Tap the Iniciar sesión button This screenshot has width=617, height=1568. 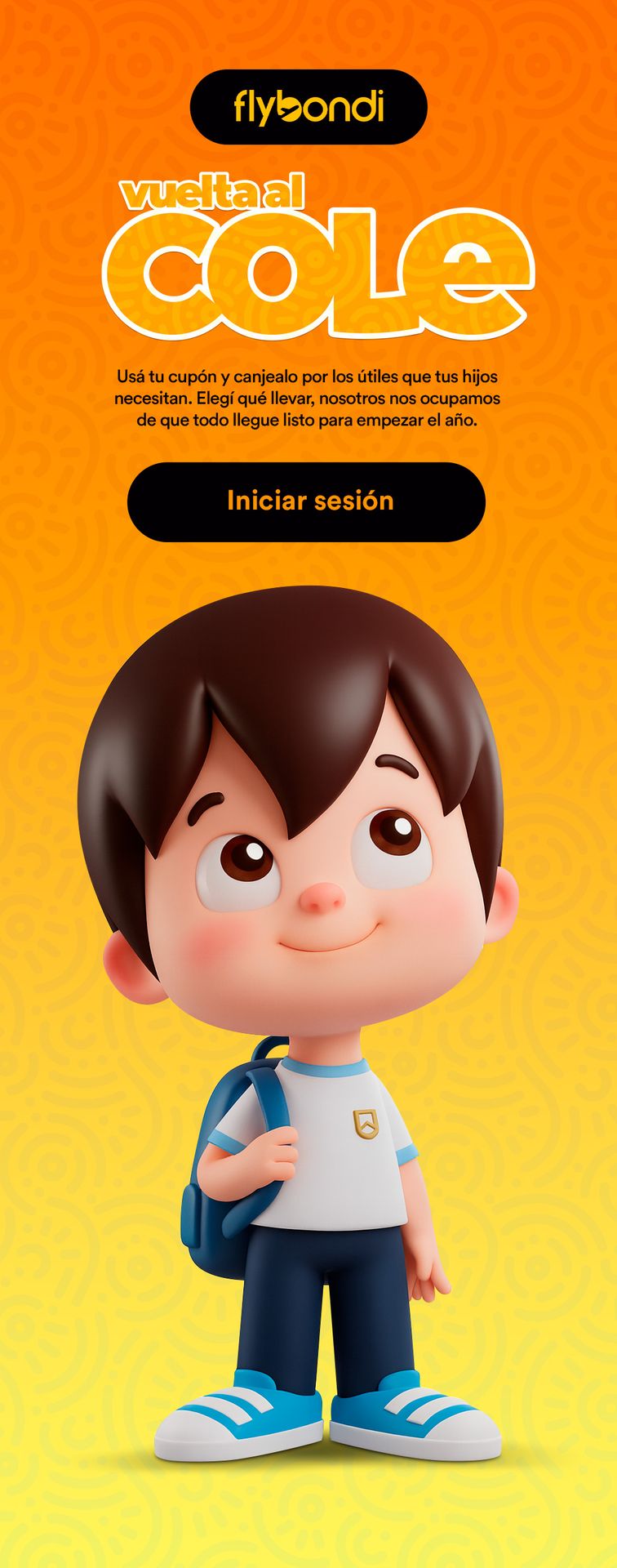coord(307,501)
